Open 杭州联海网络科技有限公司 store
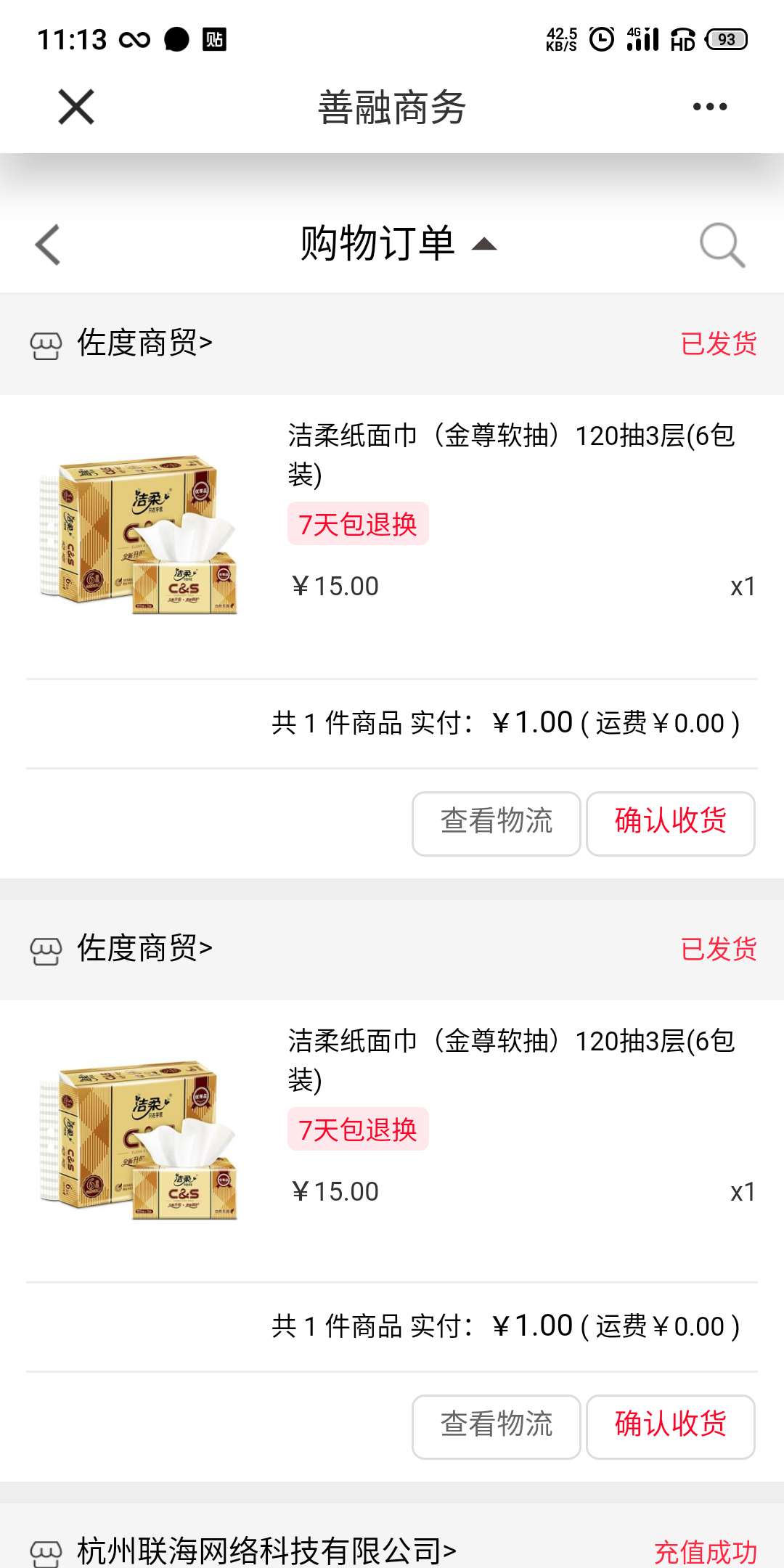The image size is (784, 1568). 266,1551
